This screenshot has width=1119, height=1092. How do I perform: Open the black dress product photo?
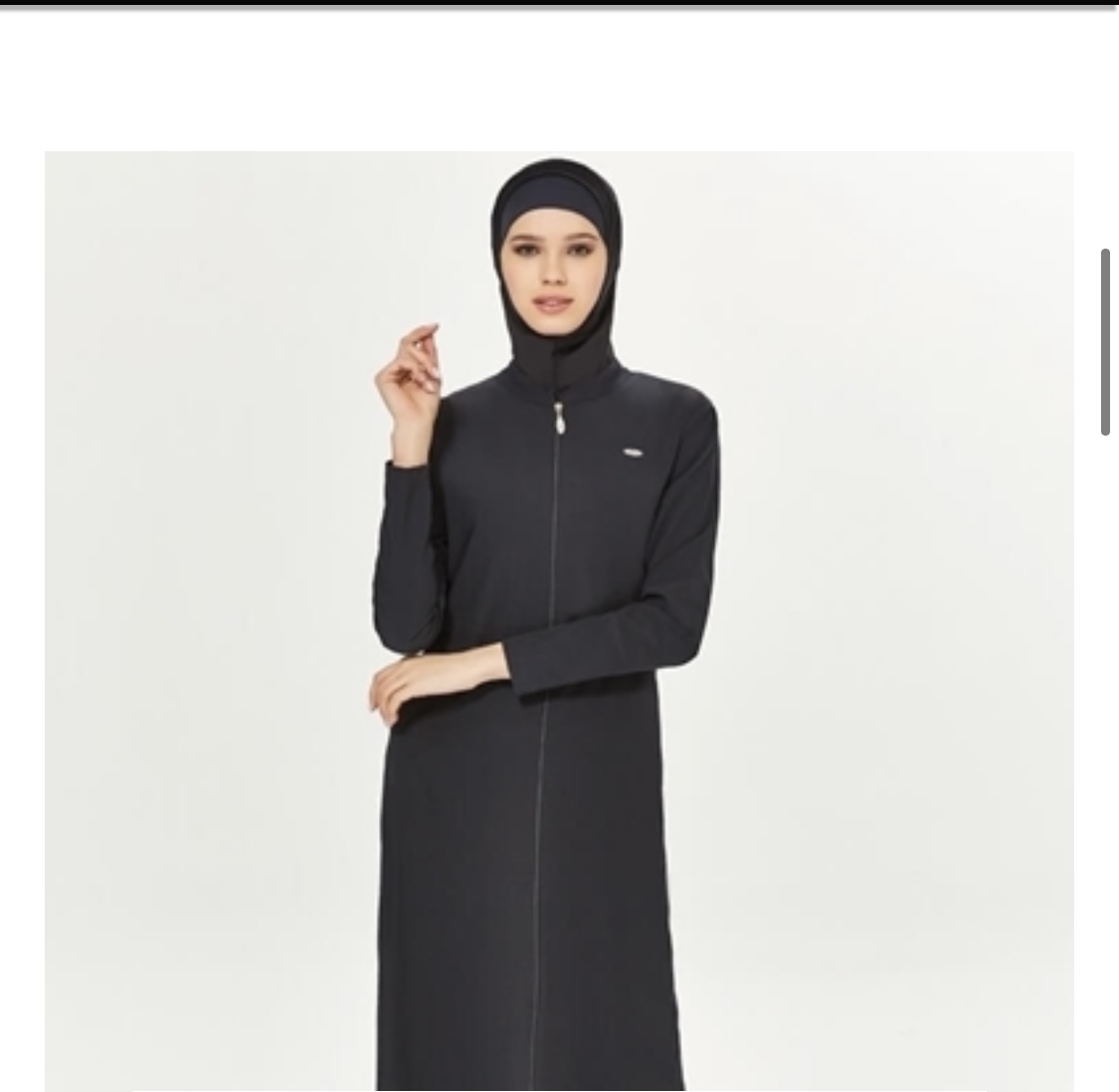pyautogui.click(x=559, y=622)
